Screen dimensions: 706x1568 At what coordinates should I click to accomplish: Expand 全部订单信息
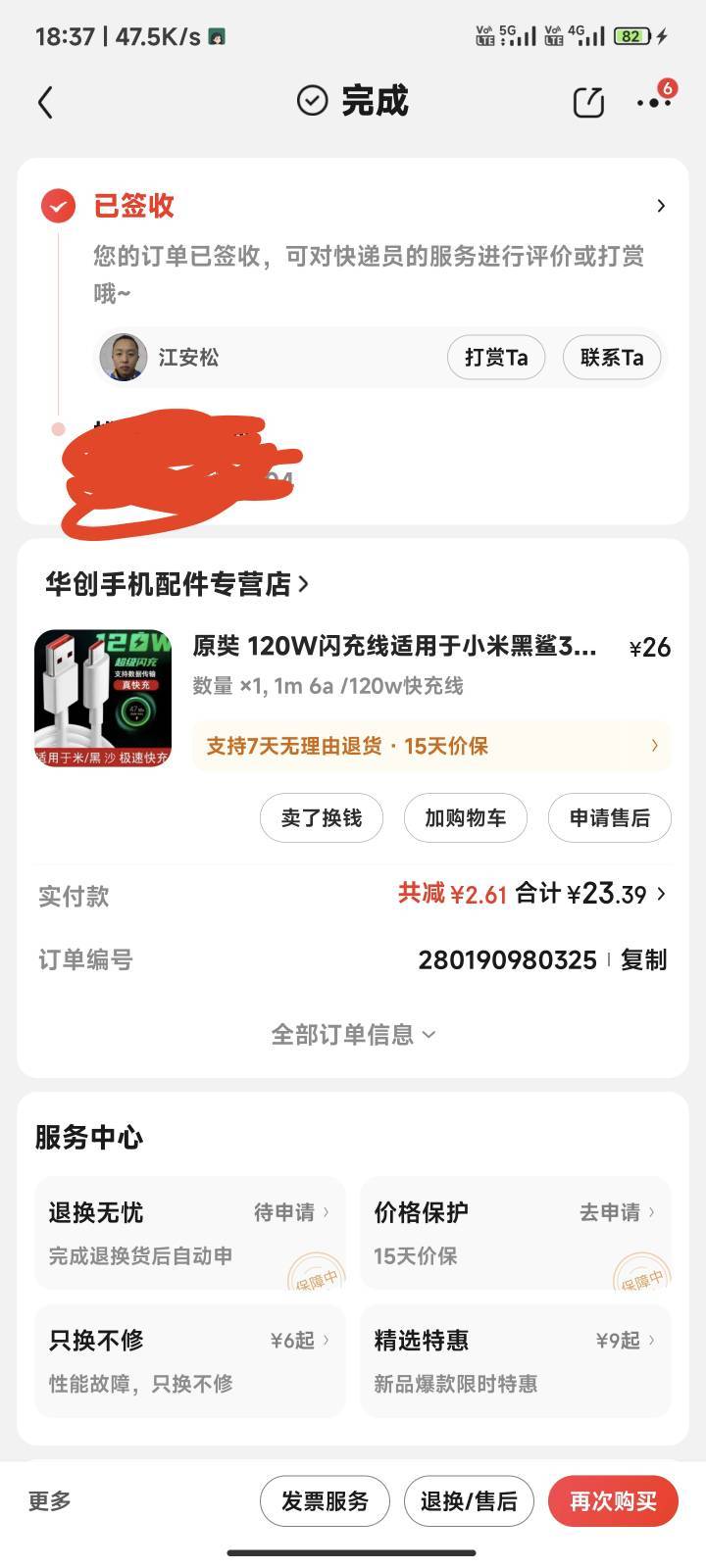tap(353, 1035)
